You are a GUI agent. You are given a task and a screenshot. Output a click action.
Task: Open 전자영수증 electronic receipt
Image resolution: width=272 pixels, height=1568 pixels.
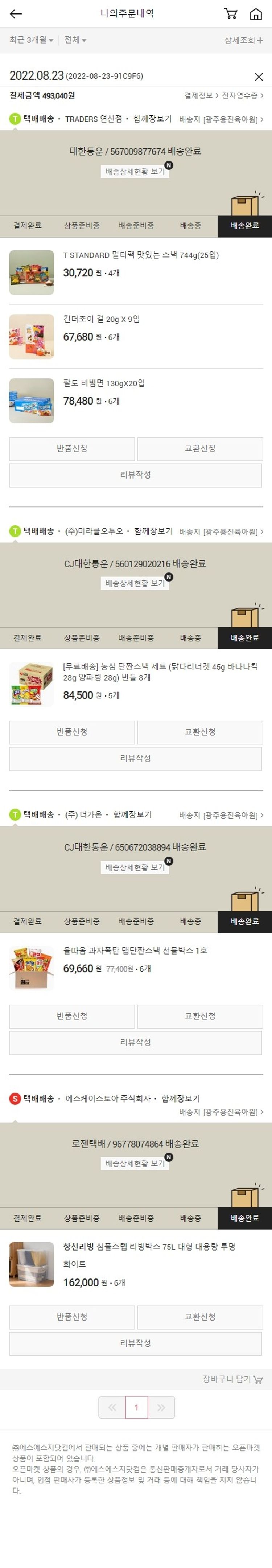(242, 95)
